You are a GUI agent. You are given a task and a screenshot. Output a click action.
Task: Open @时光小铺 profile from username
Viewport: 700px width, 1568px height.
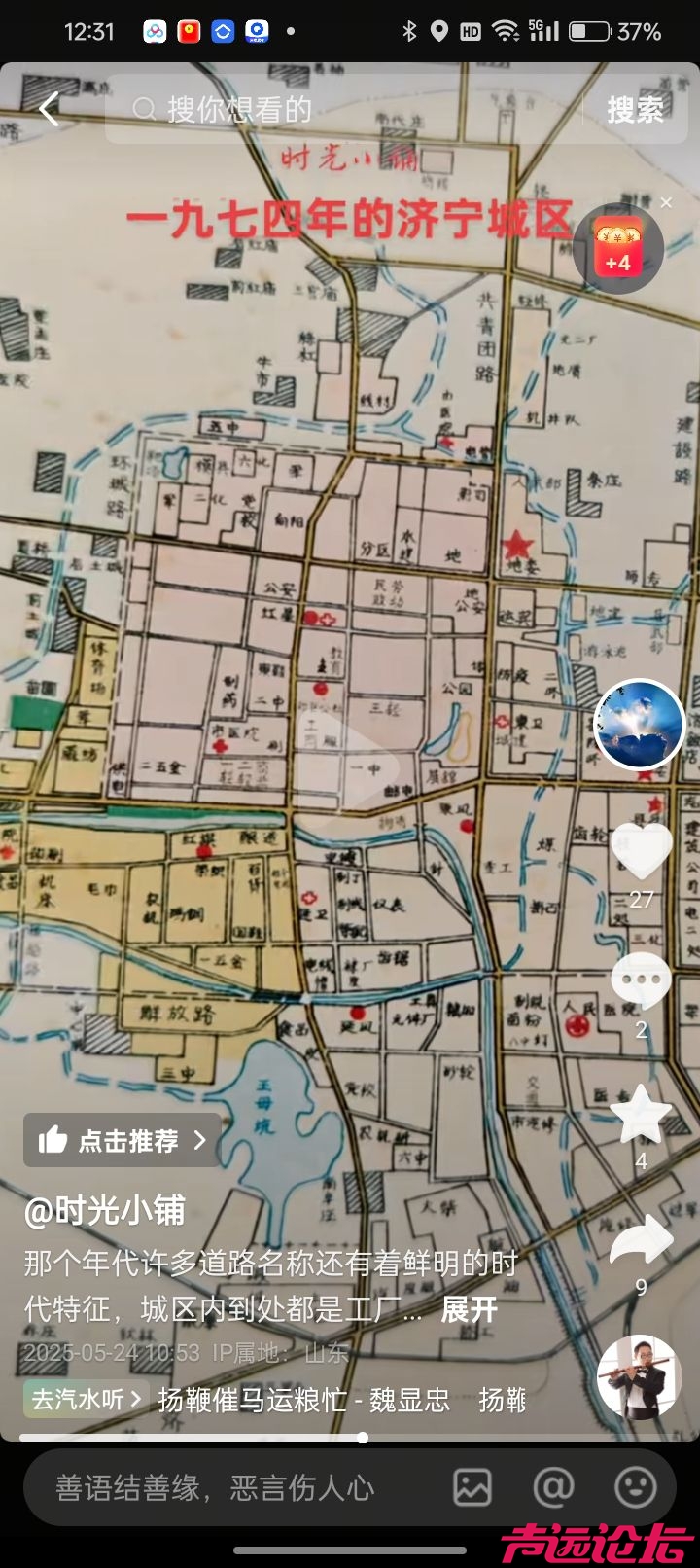coord(105,1211)
